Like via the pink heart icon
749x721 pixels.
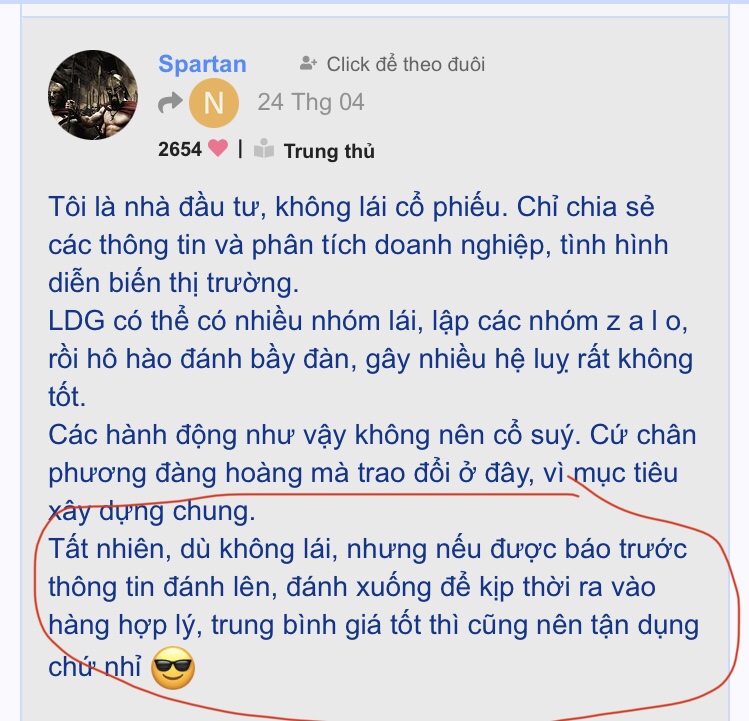pos(218,148)
